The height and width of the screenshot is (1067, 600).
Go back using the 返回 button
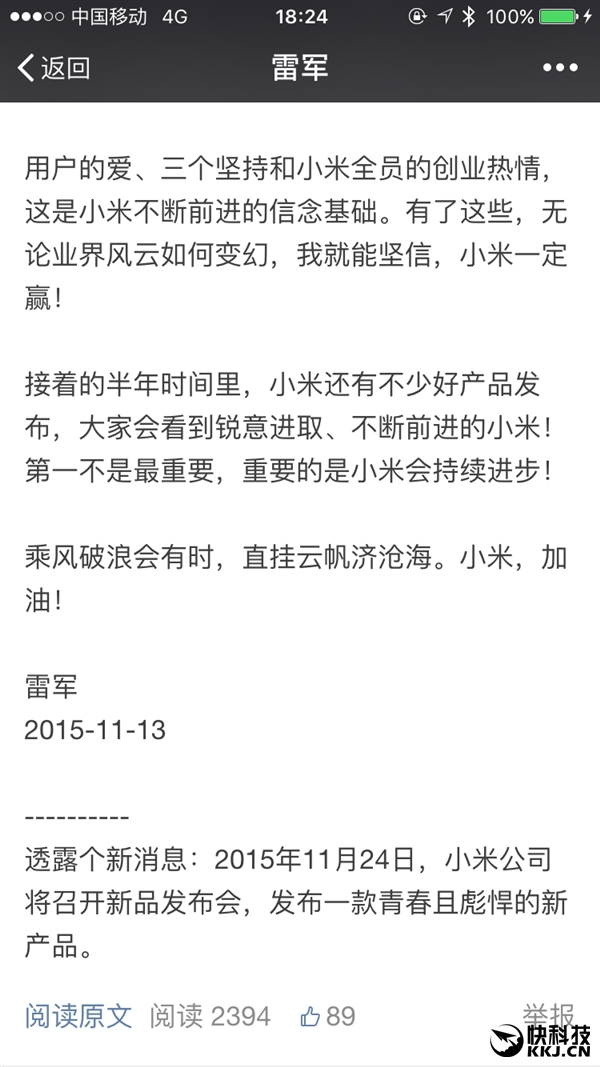coord(54,68)
